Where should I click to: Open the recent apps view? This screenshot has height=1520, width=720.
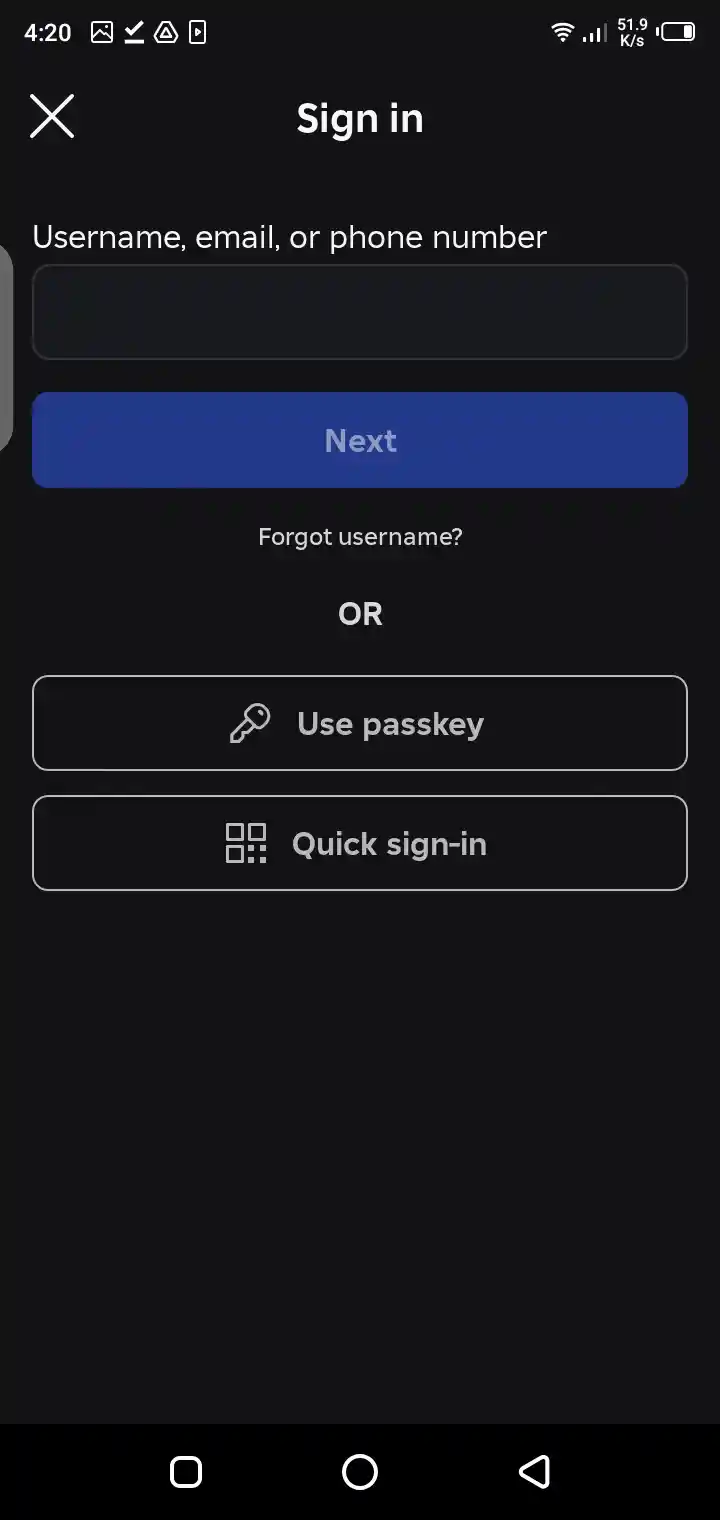(x=186, y=1471)
